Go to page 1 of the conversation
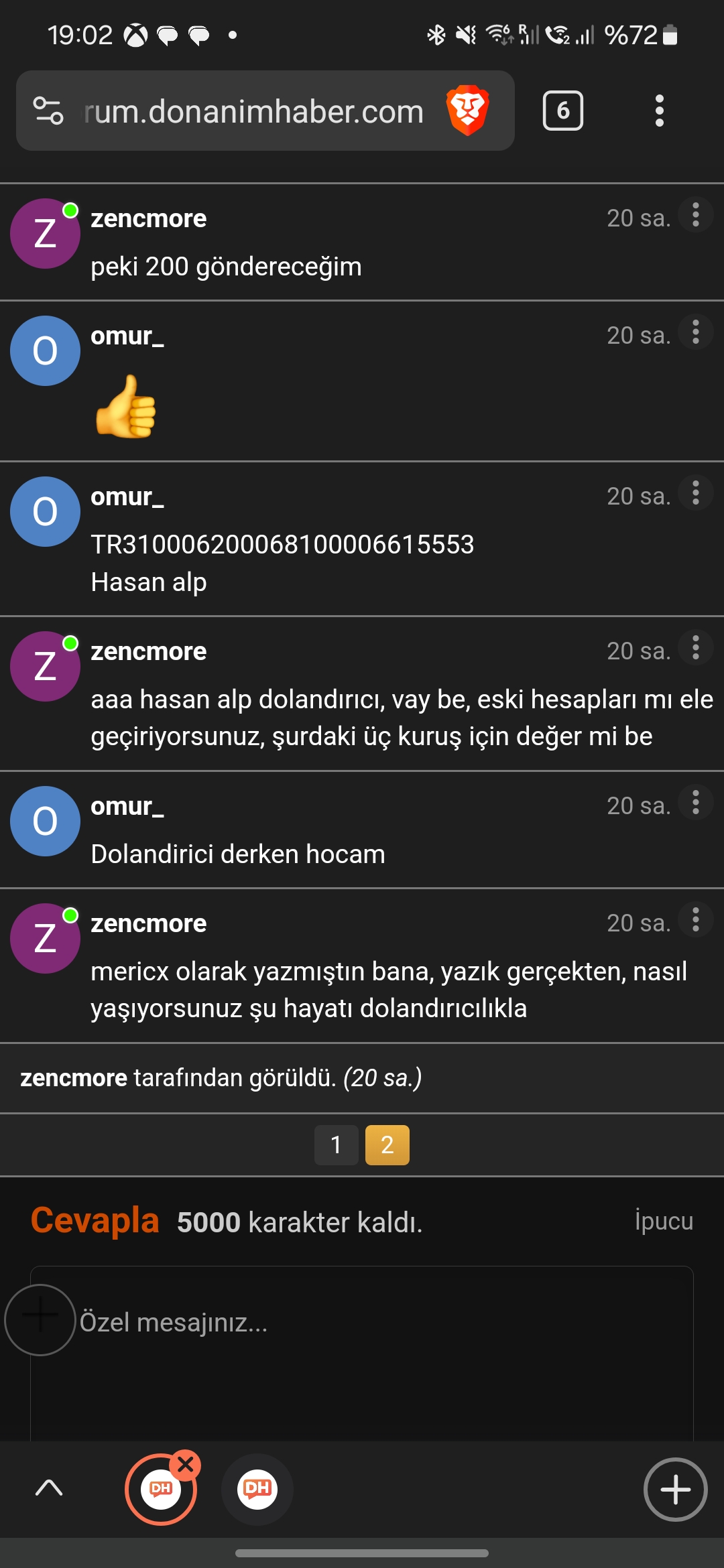 pos(337,1145)
